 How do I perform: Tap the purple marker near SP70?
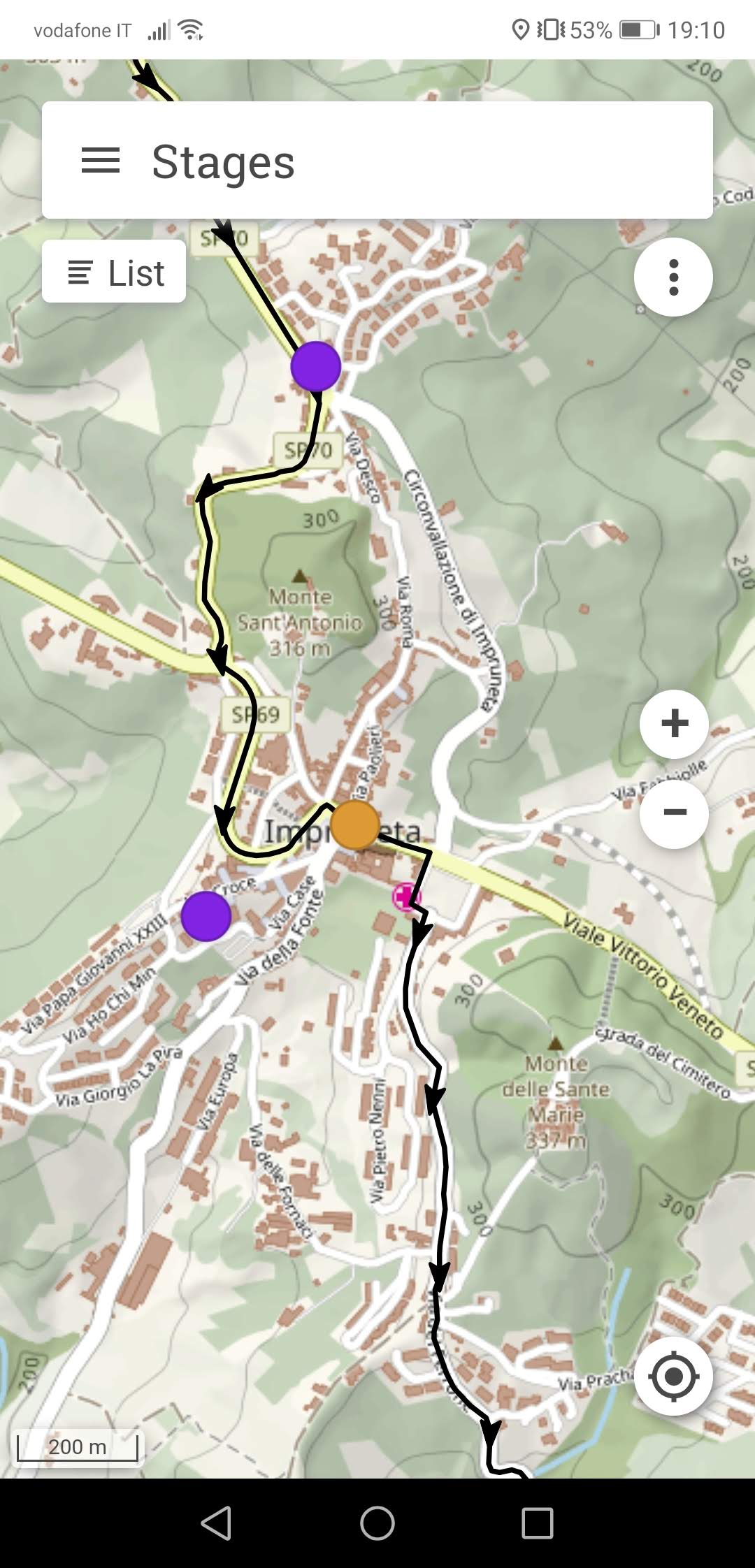tap(316, 366)
